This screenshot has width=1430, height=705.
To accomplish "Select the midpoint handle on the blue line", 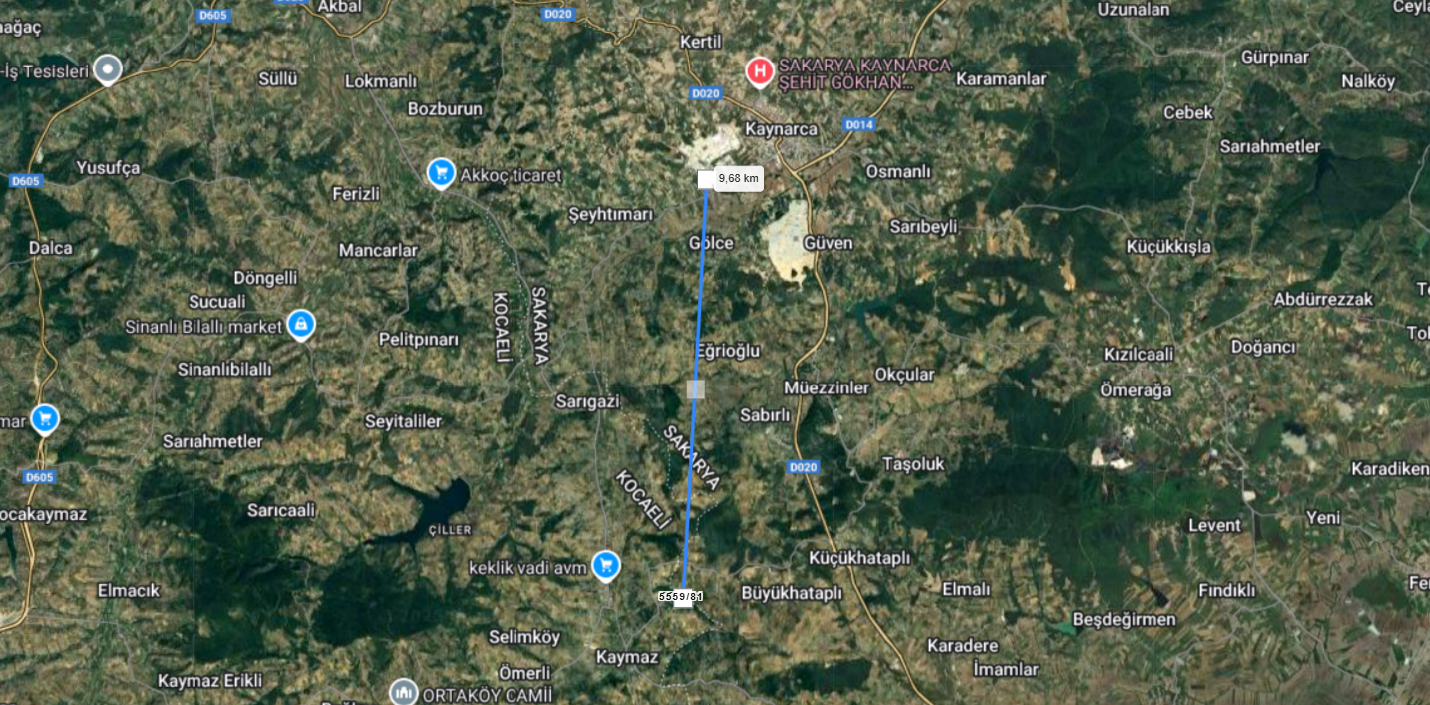I will point(696,390).
